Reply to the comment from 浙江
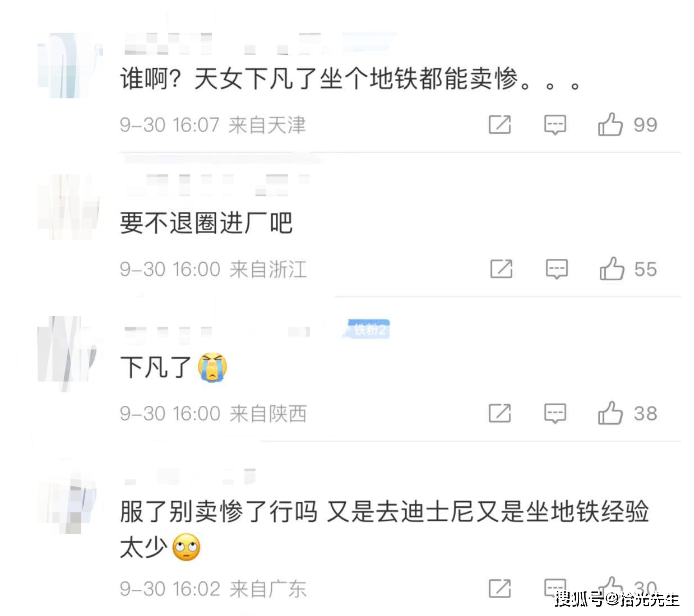 [556, 269]
